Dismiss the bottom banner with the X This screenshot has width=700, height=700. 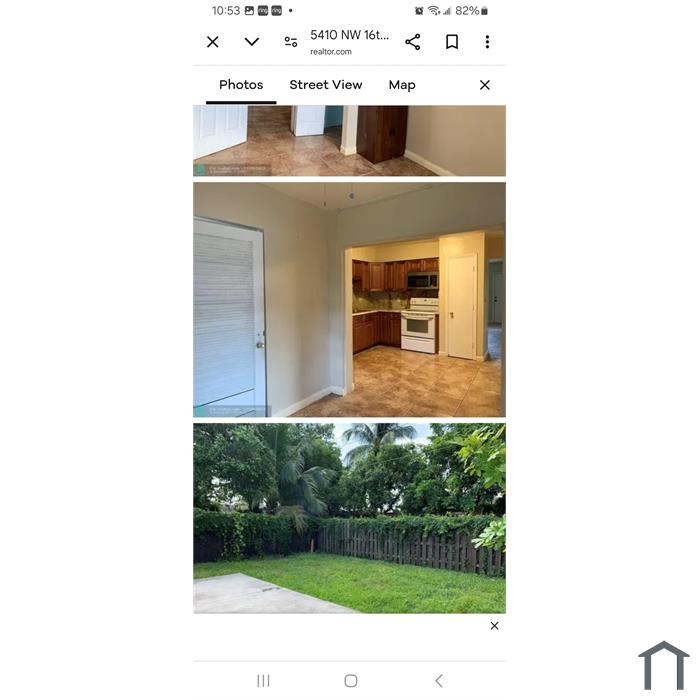[x=494, y=626]
